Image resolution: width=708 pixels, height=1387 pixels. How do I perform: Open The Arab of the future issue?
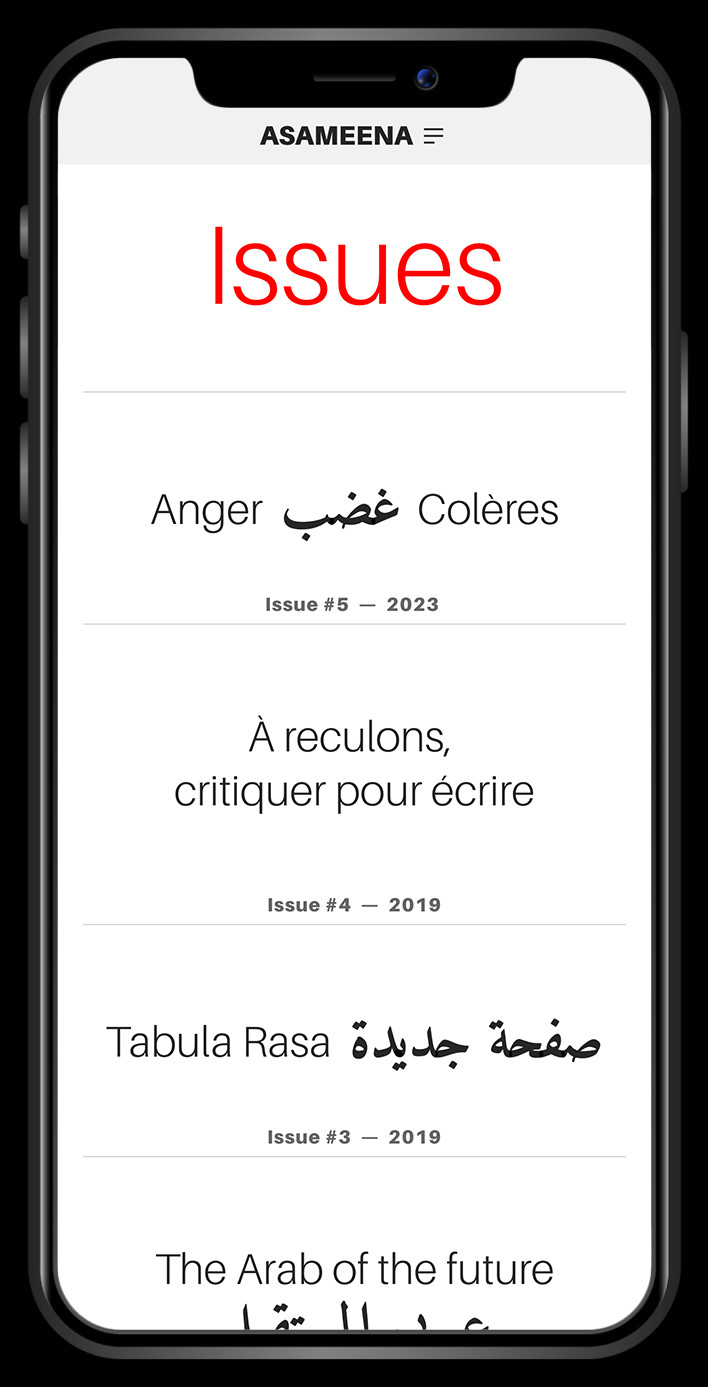click(x=354, y=1271)
